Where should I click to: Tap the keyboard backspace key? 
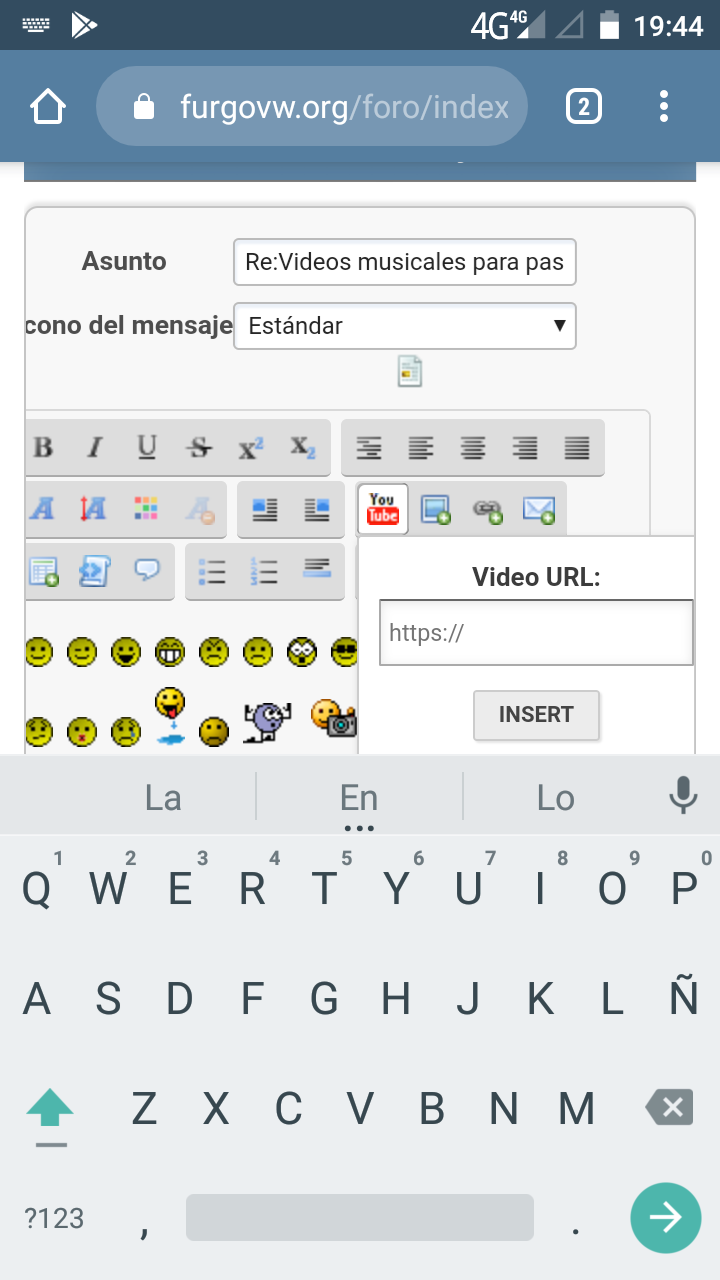coord(669,1108)
